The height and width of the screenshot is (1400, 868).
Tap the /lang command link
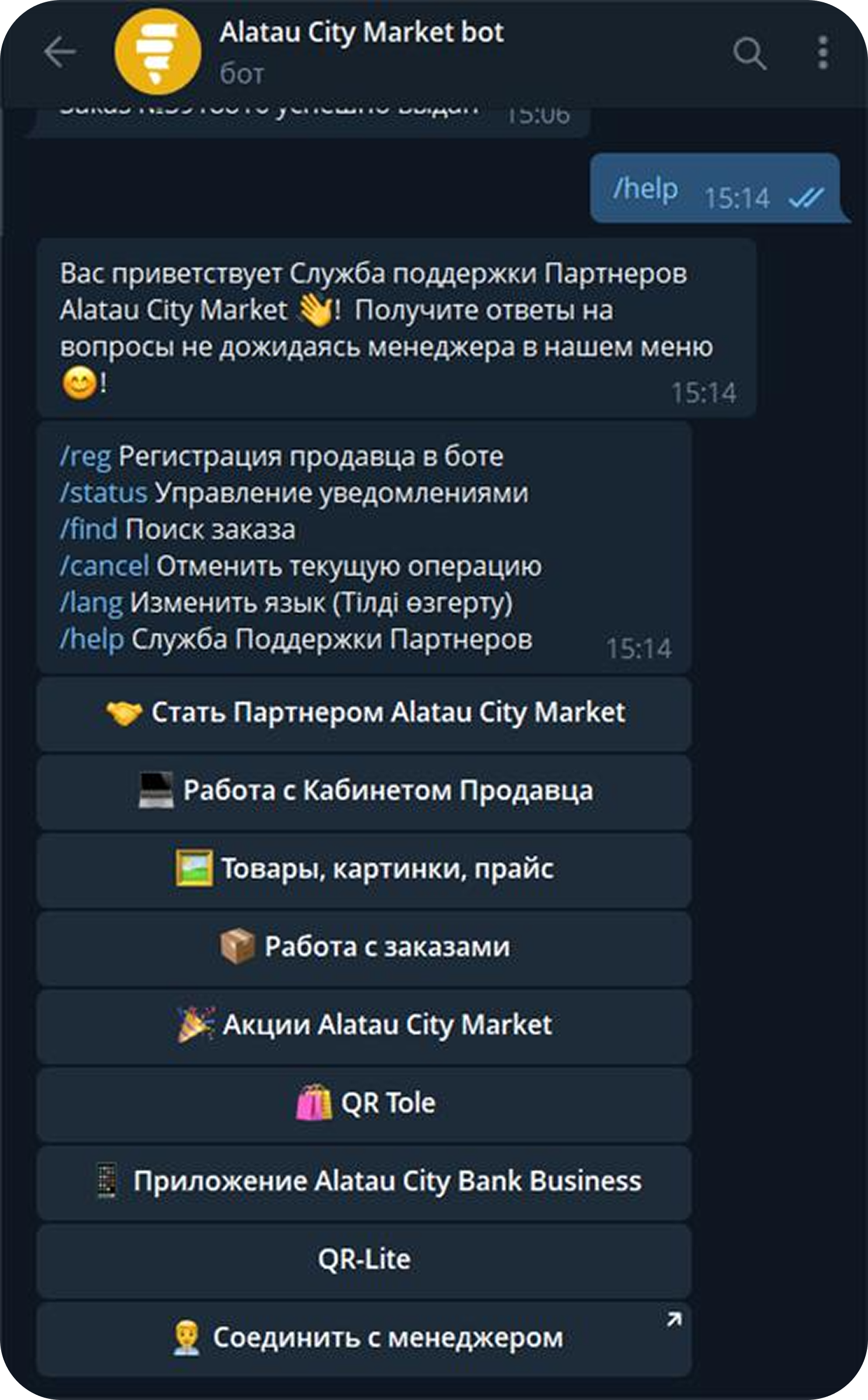click(92, 603)
